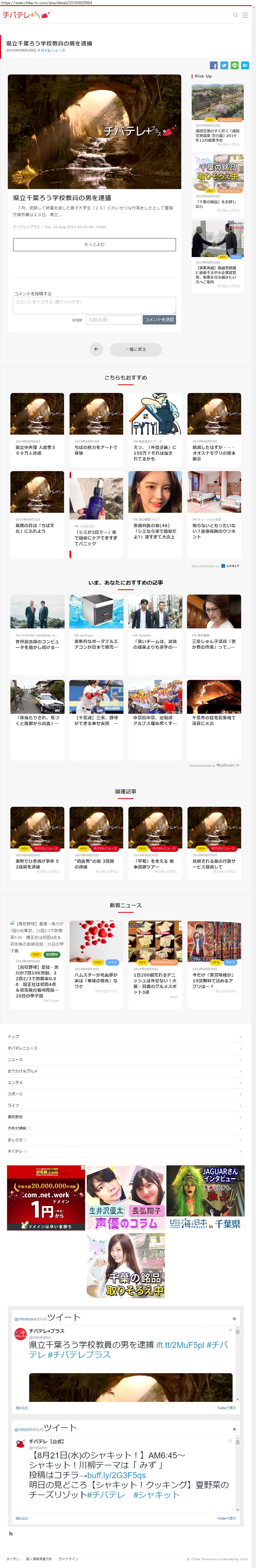Image resolution: width=256 pixels, height=1568 pixels.
Task: Focus the comment text field
Action: [x=94, y=305]
